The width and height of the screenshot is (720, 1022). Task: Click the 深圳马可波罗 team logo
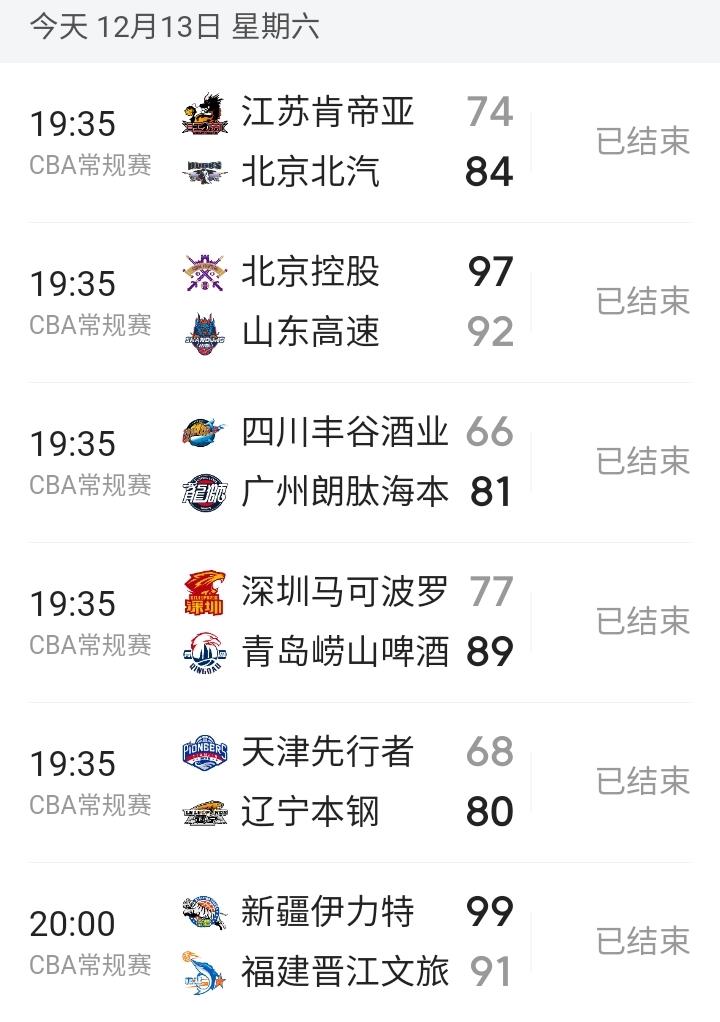click(202, 592)
